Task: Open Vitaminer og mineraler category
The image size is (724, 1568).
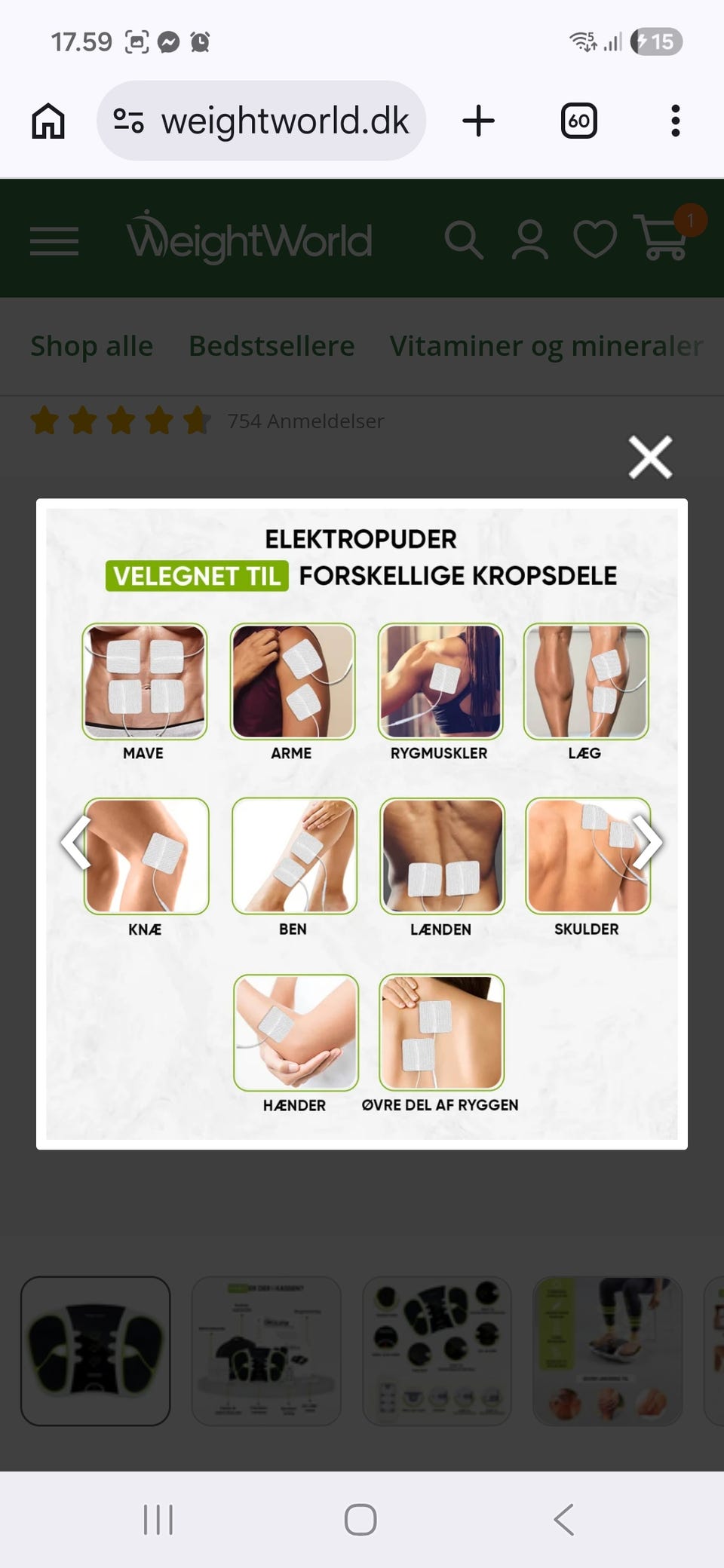Action: coord(545,345)
